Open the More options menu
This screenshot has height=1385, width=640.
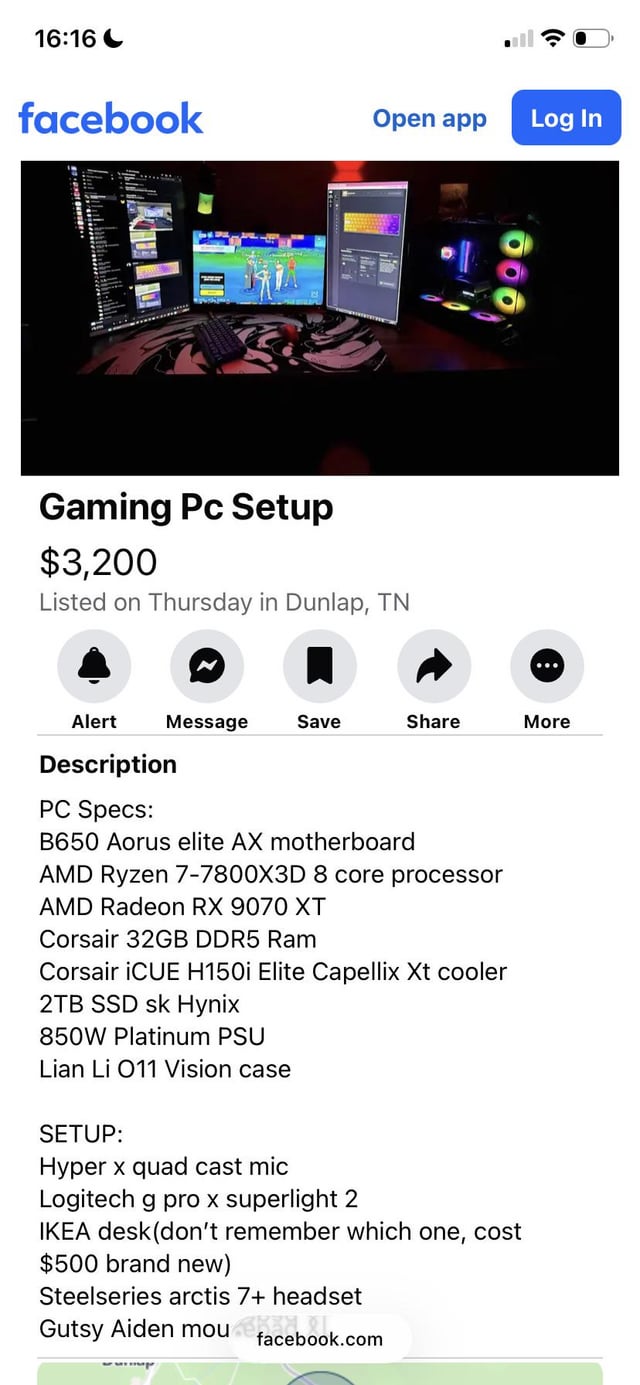pyautogui.click(x=547, y=666)
